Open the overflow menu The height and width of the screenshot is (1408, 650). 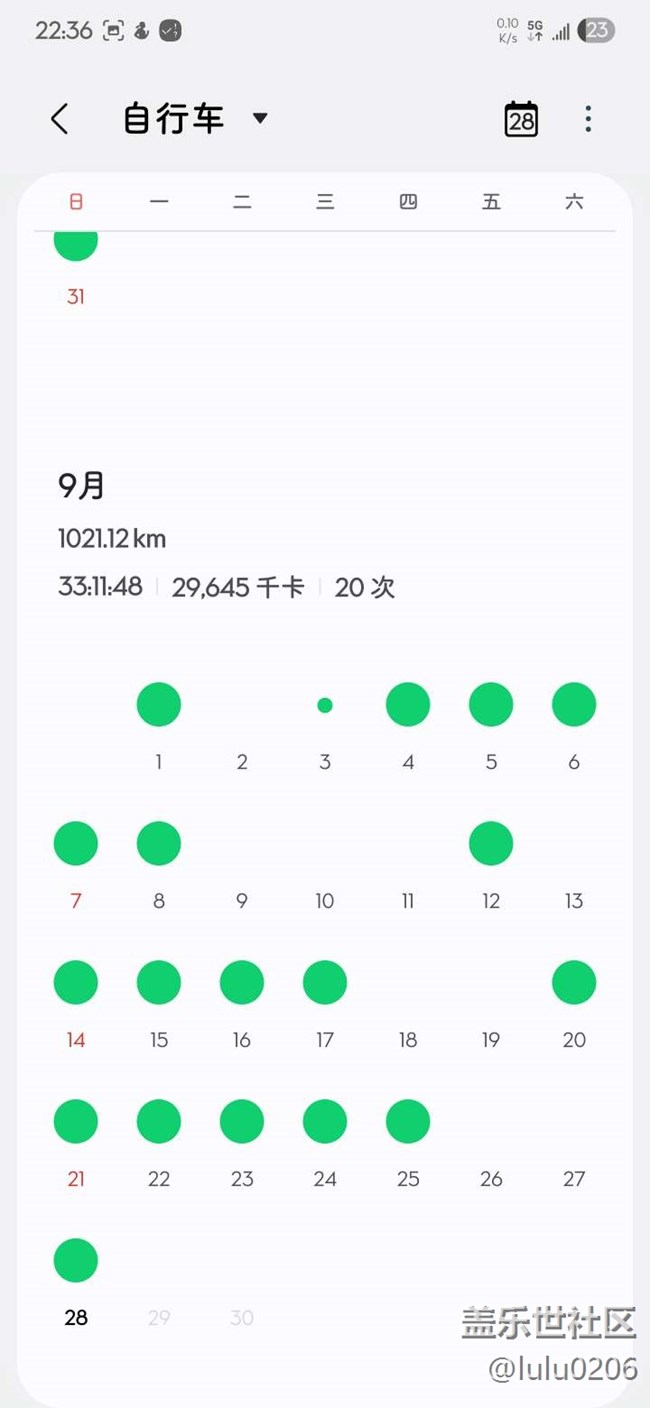tap(588, 119)
